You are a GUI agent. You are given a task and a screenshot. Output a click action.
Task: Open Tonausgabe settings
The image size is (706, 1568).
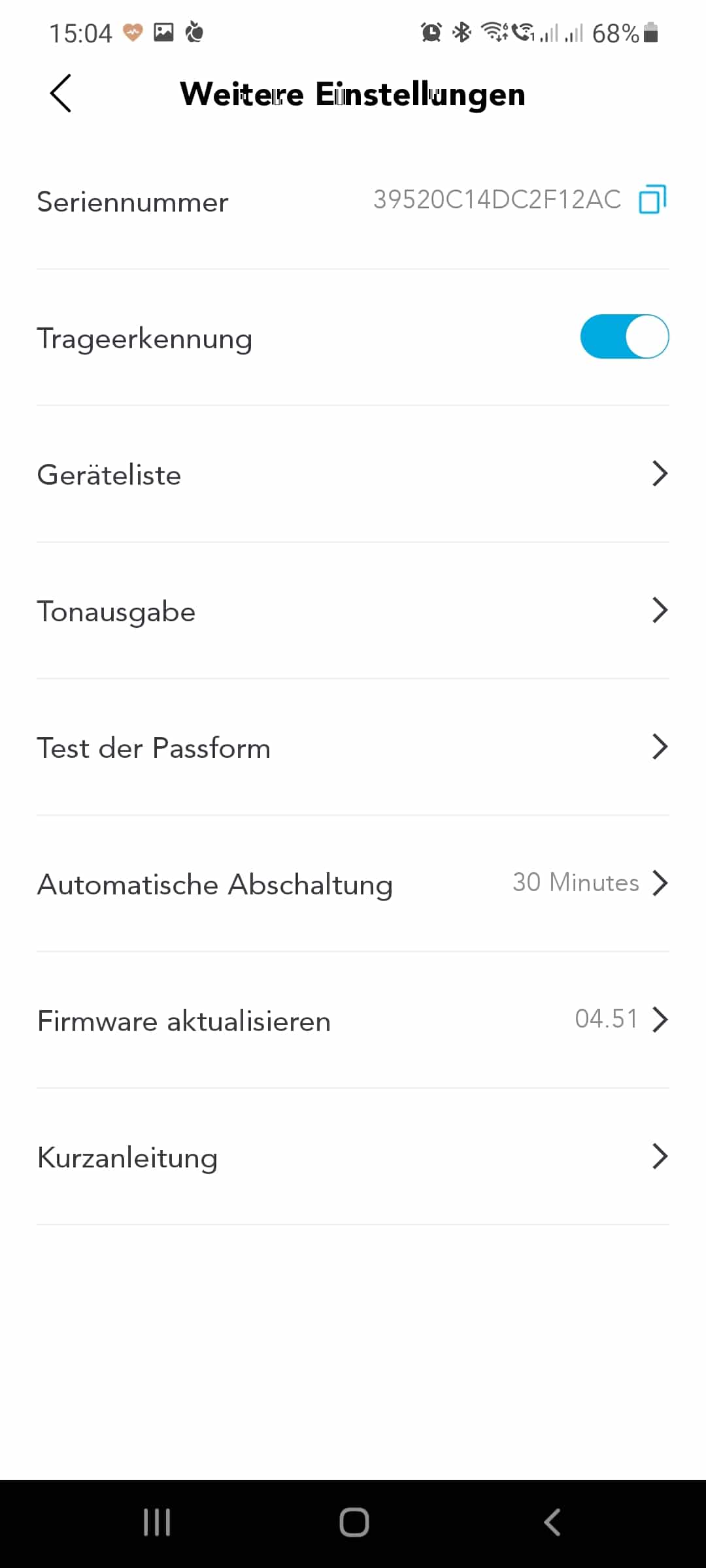(353, 611)
